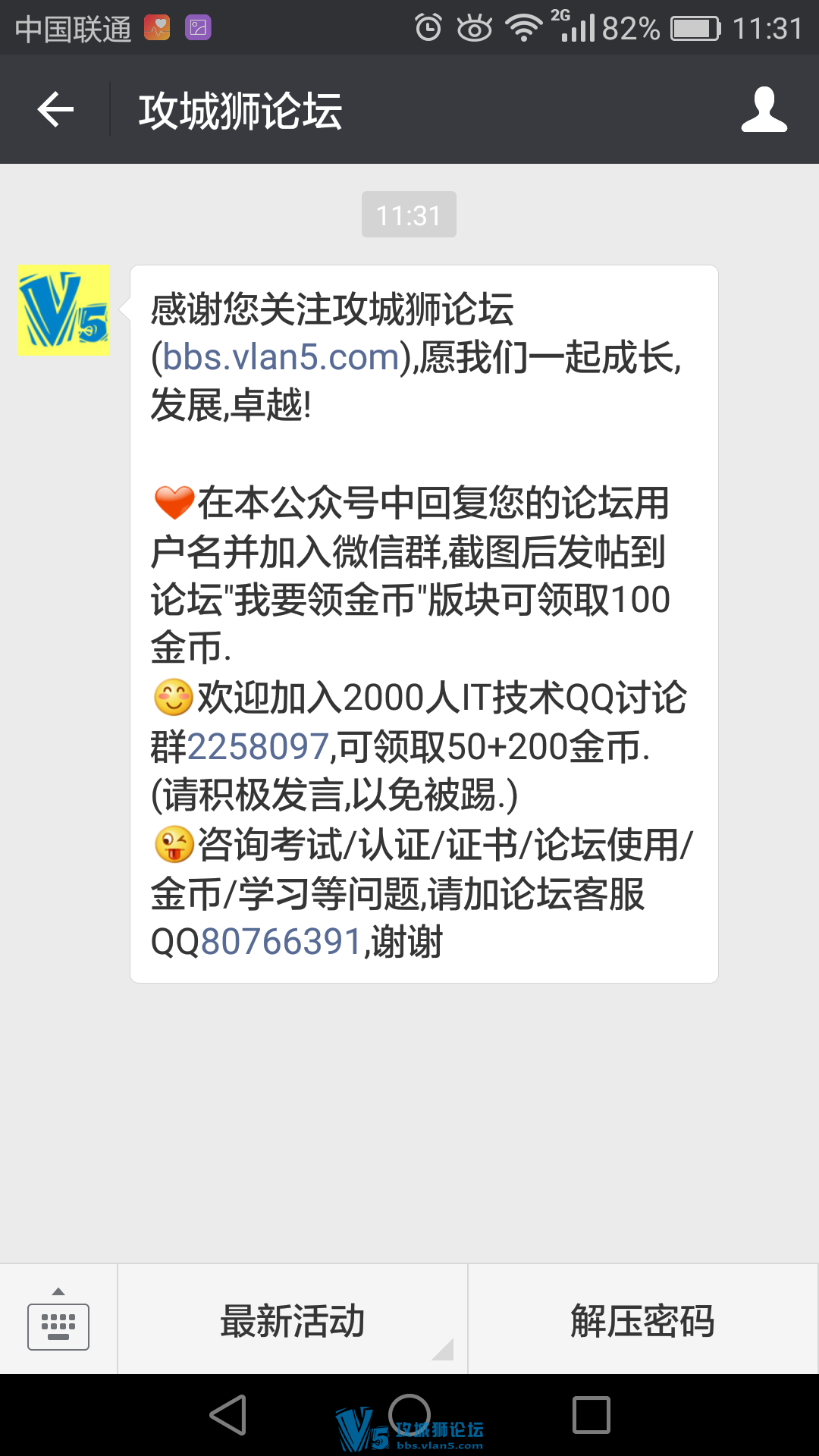Select the 解压密码 menu button
This screenshot has width=819, height=1456.
click(642, 1321)
